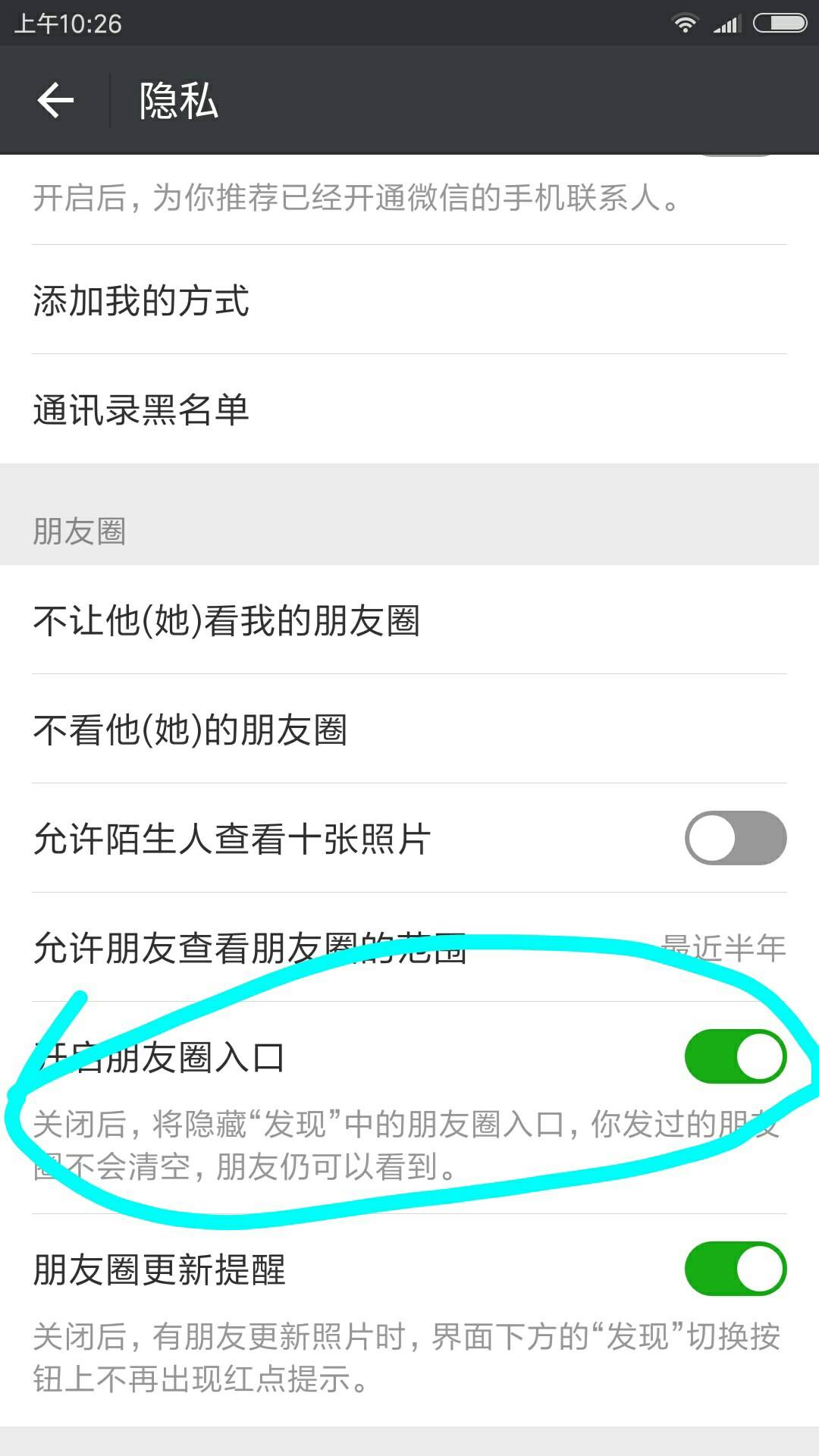819x1456 pixels.
Task: Open 不看他(她)的朋友圈
Action: (409, 730)
